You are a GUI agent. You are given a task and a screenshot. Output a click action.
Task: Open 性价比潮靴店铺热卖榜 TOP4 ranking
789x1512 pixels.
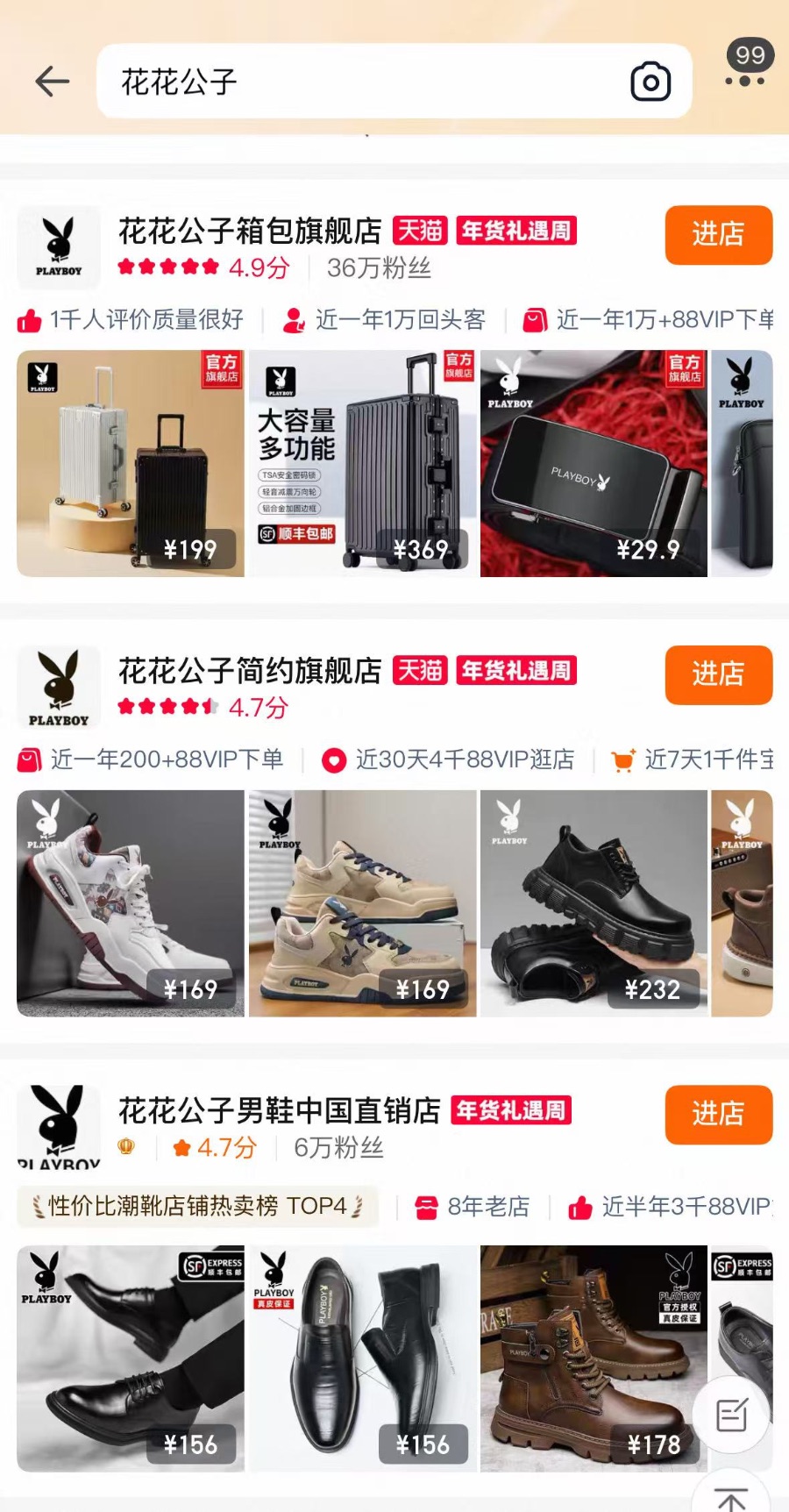(198, 1206)
